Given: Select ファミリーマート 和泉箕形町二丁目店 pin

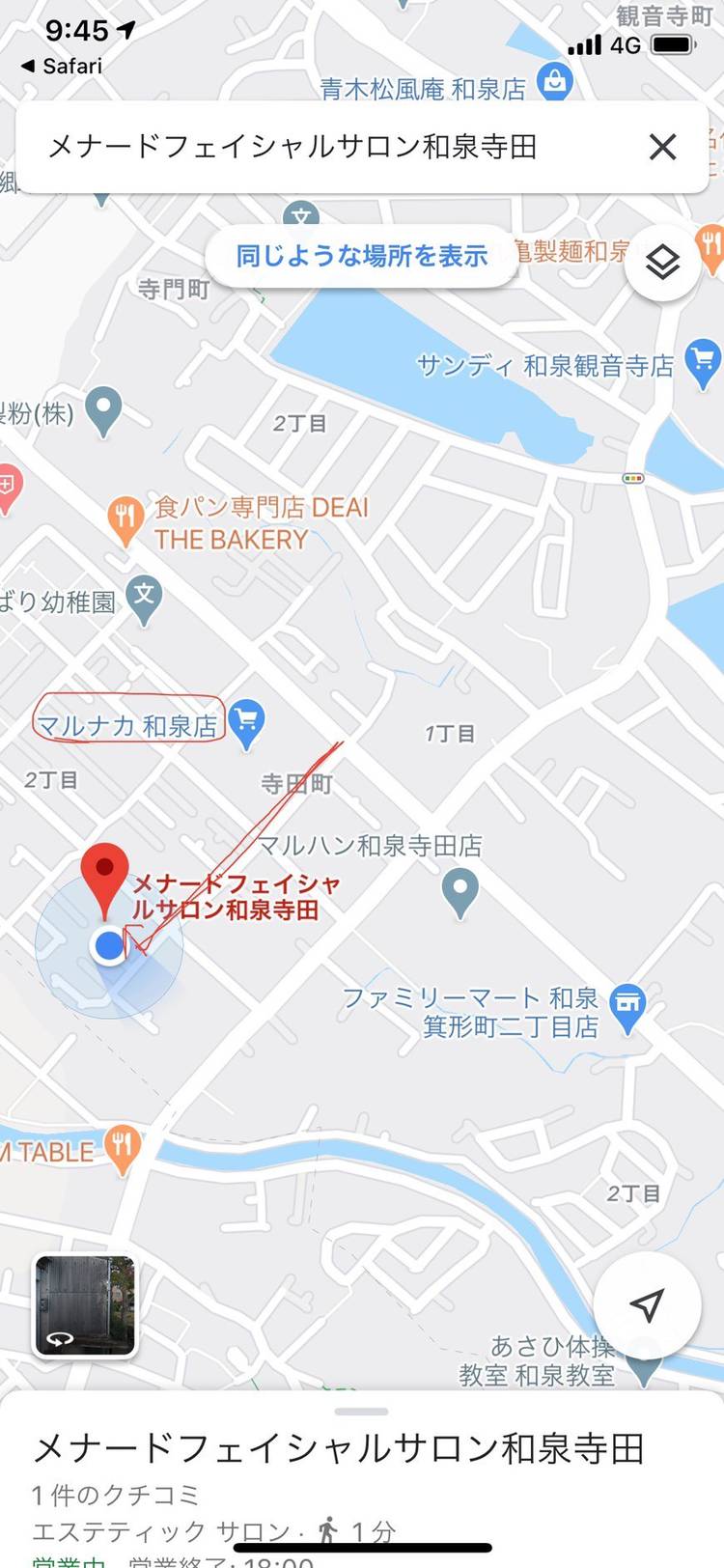Looking at the screenshot, I should tap(627, 1005).
